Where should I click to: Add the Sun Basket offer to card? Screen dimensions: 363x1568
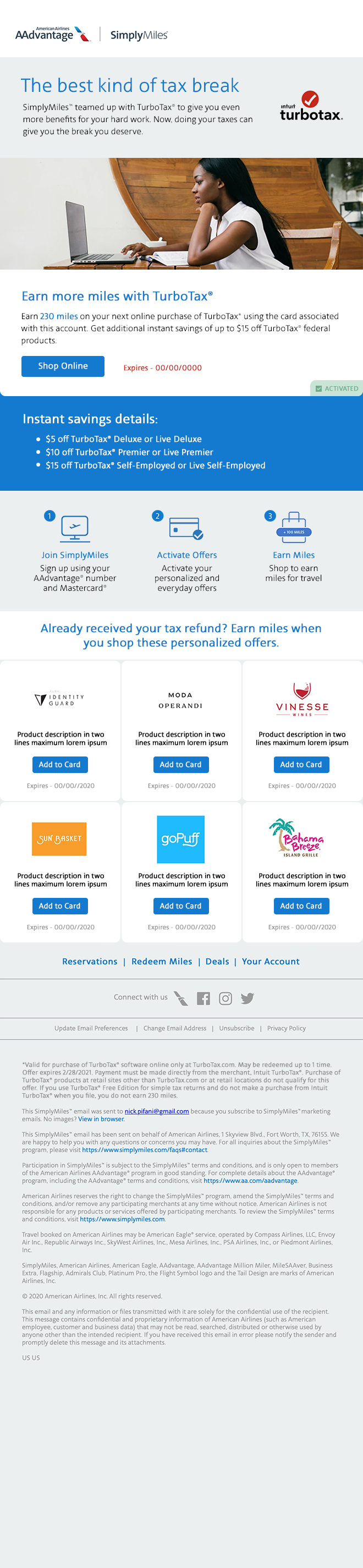(59, 906)
